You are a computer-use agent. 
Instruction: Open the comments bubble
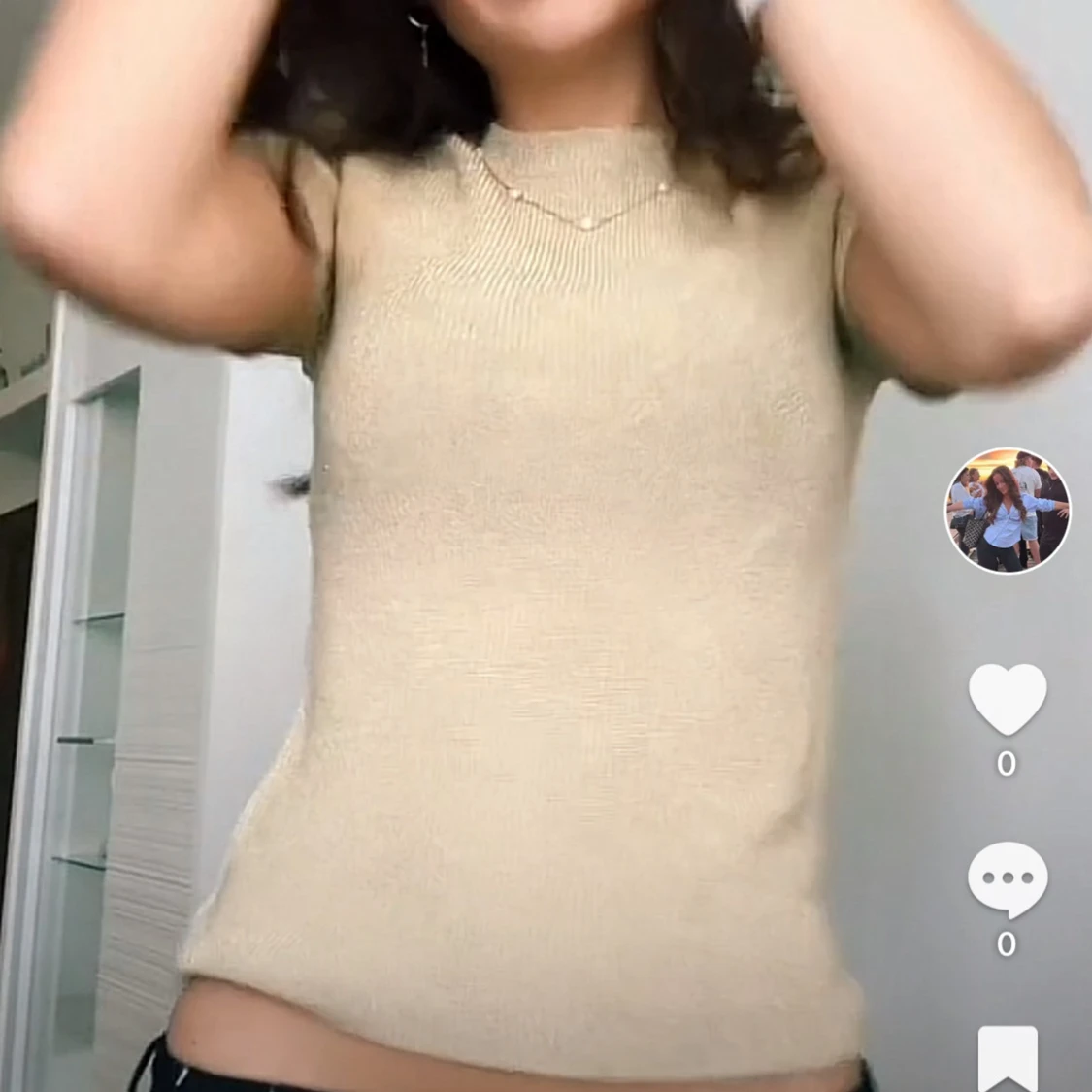1008,878
